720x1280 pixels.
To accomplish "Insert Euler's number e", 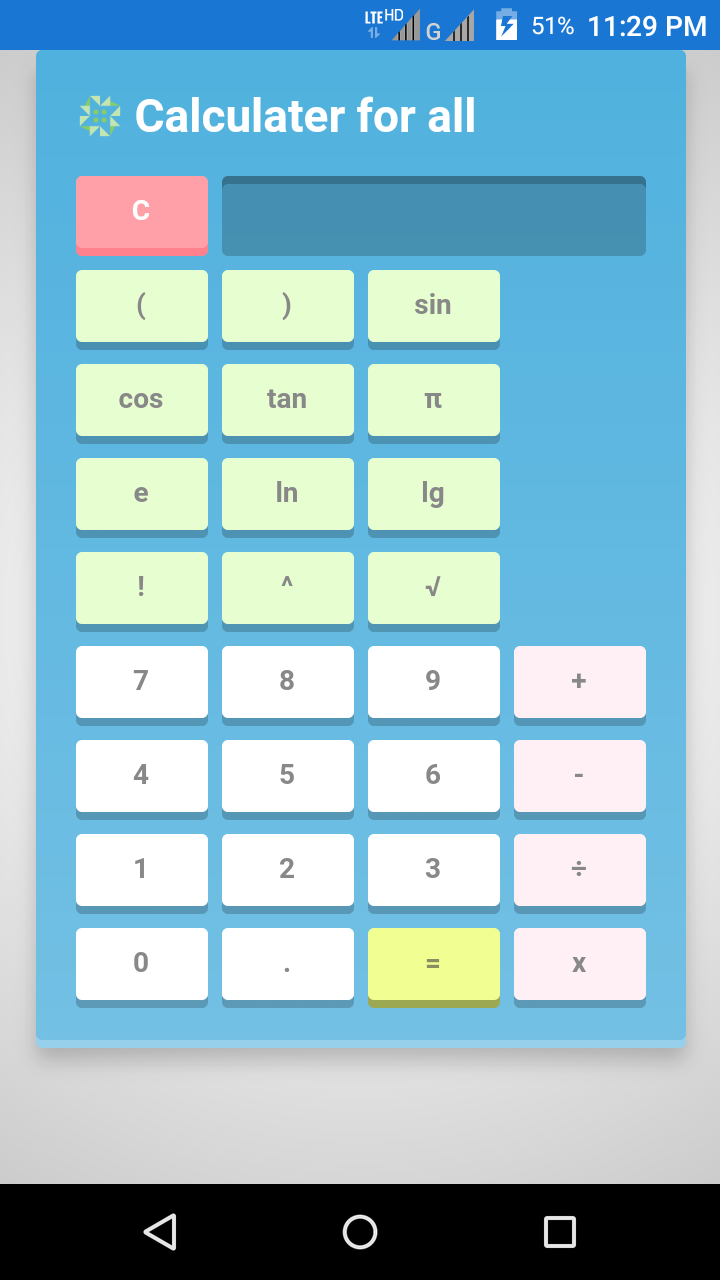I will pyautogui.click(x=141, y=493).
